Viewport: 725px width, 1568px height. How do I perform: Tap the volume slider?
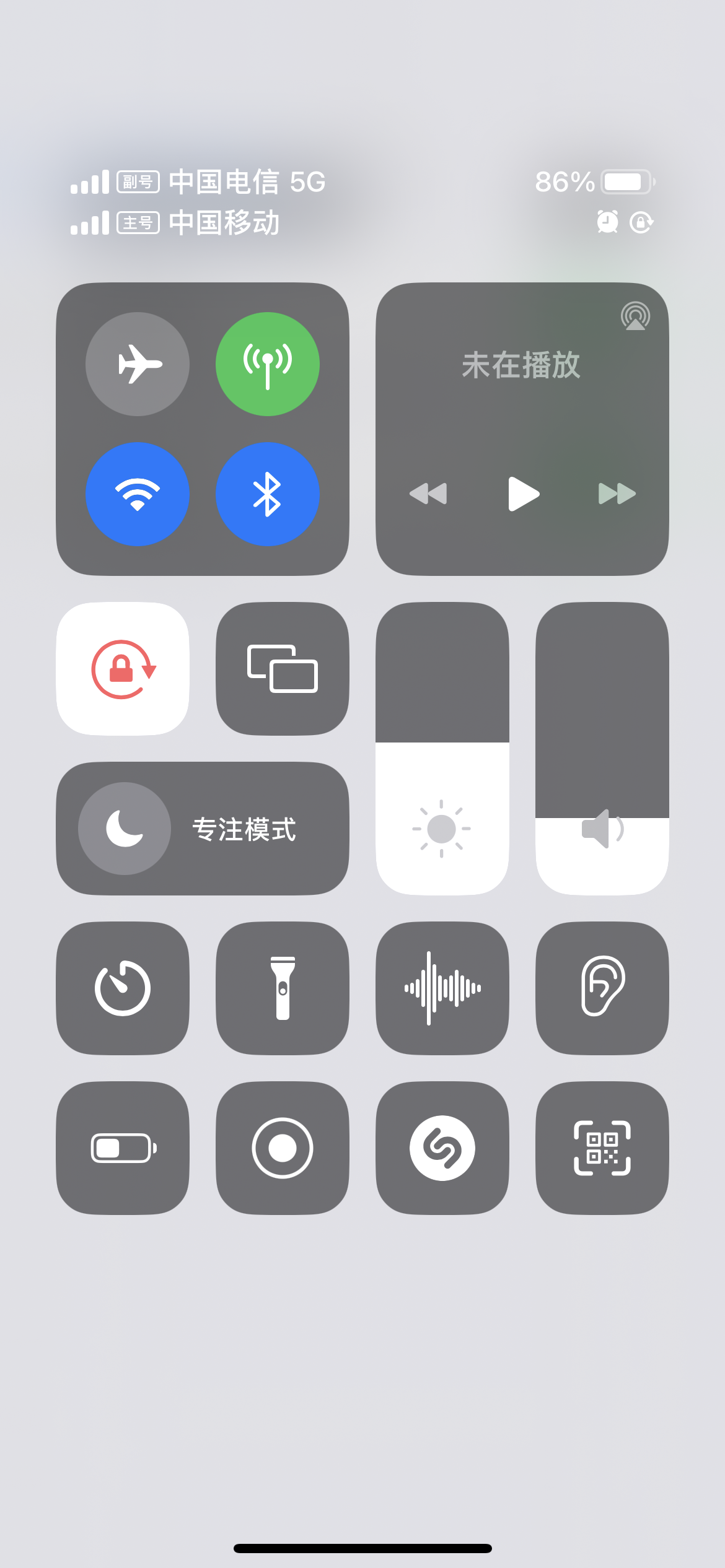click(602, 749)
